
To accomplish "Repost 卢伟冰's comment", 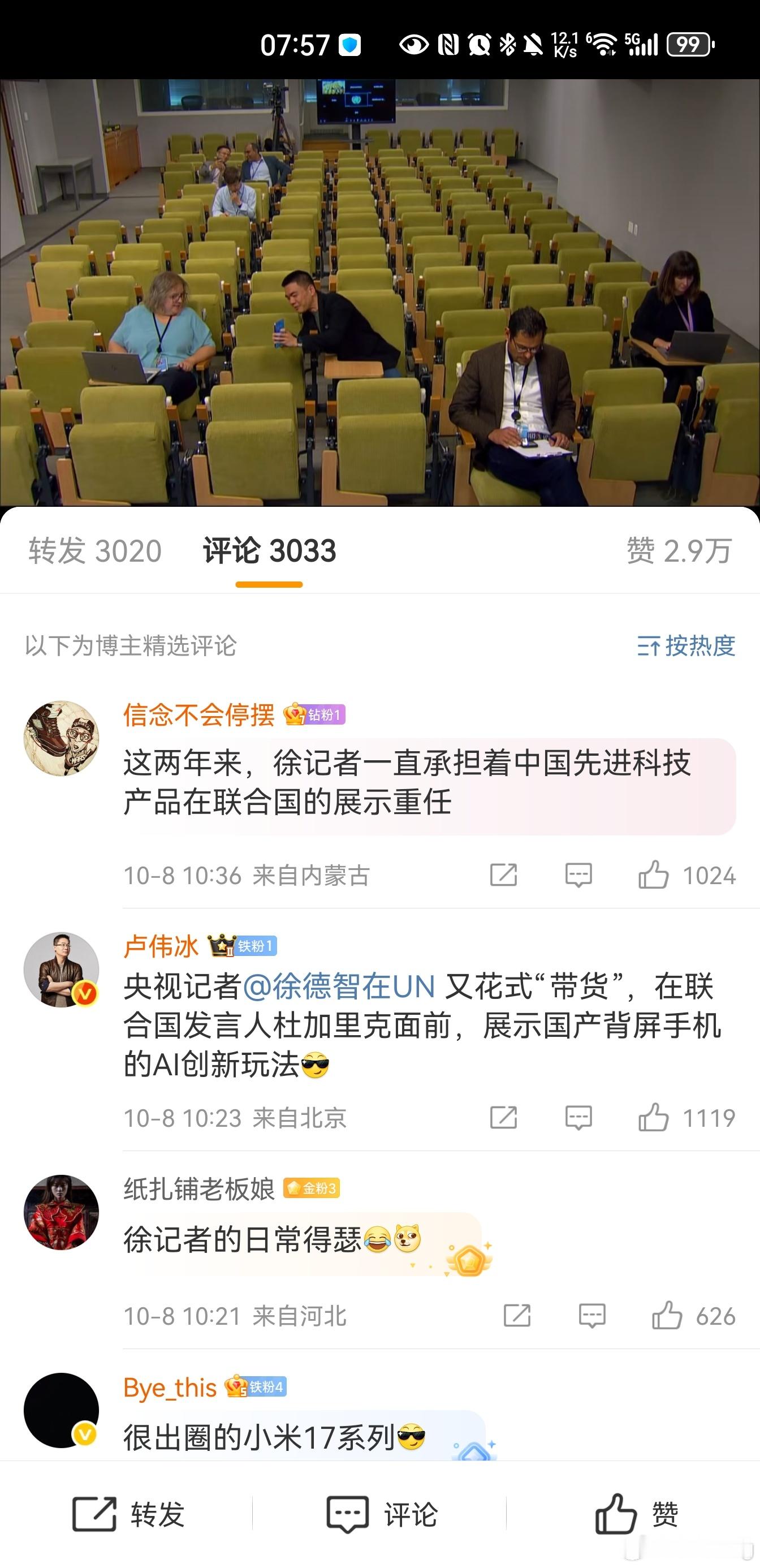I will 503,1118.
